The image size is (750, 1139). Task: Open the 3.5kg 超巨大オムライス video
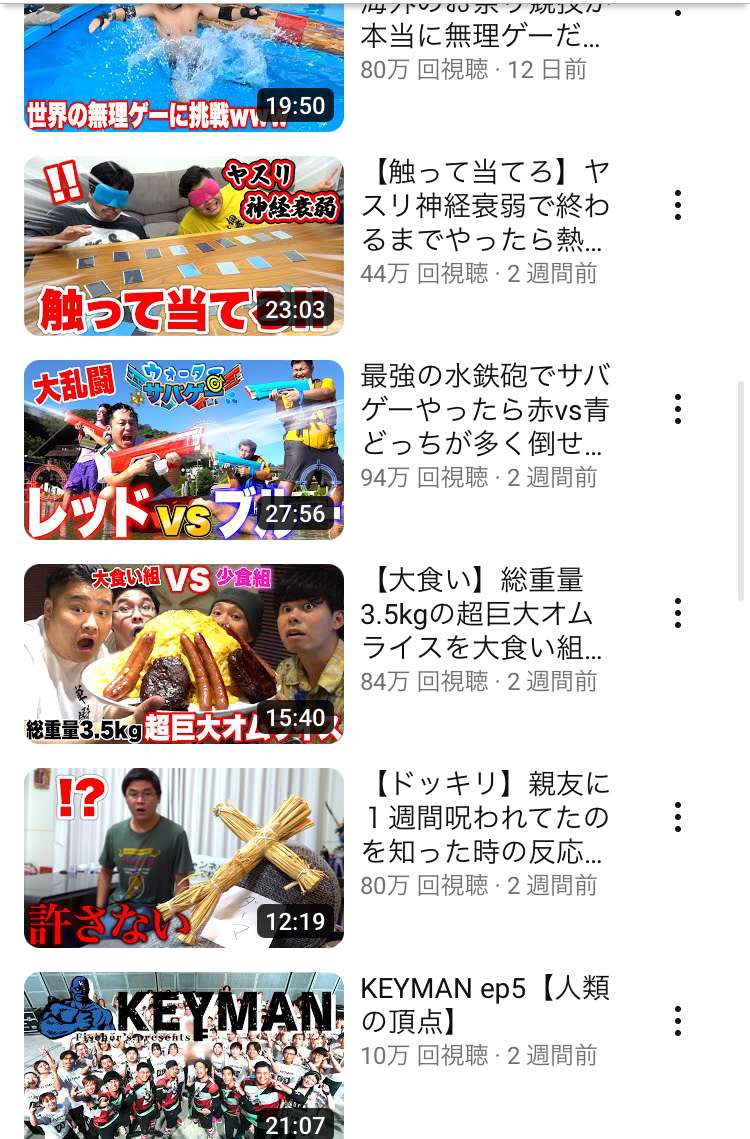184,654
